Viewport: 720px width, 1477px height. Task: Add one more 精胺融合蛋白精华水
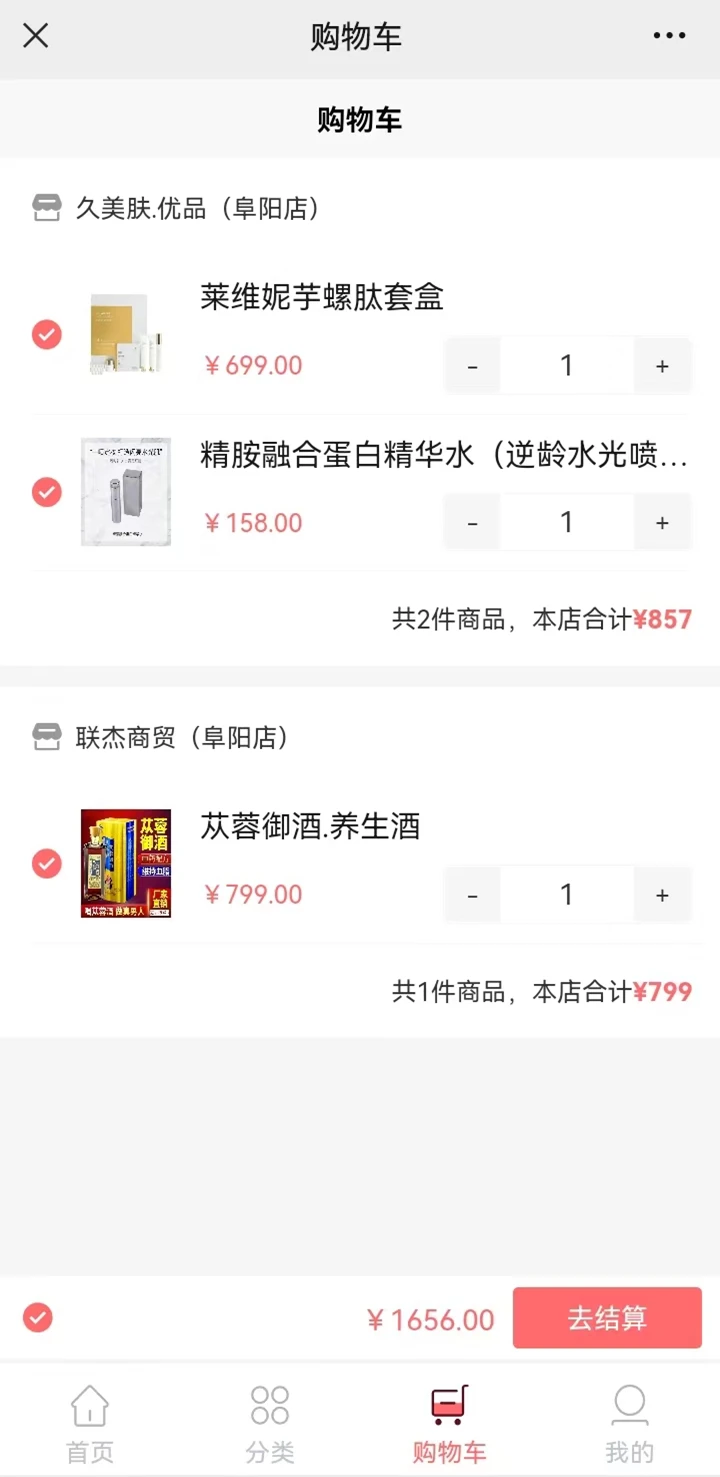(x=662, y=523)
